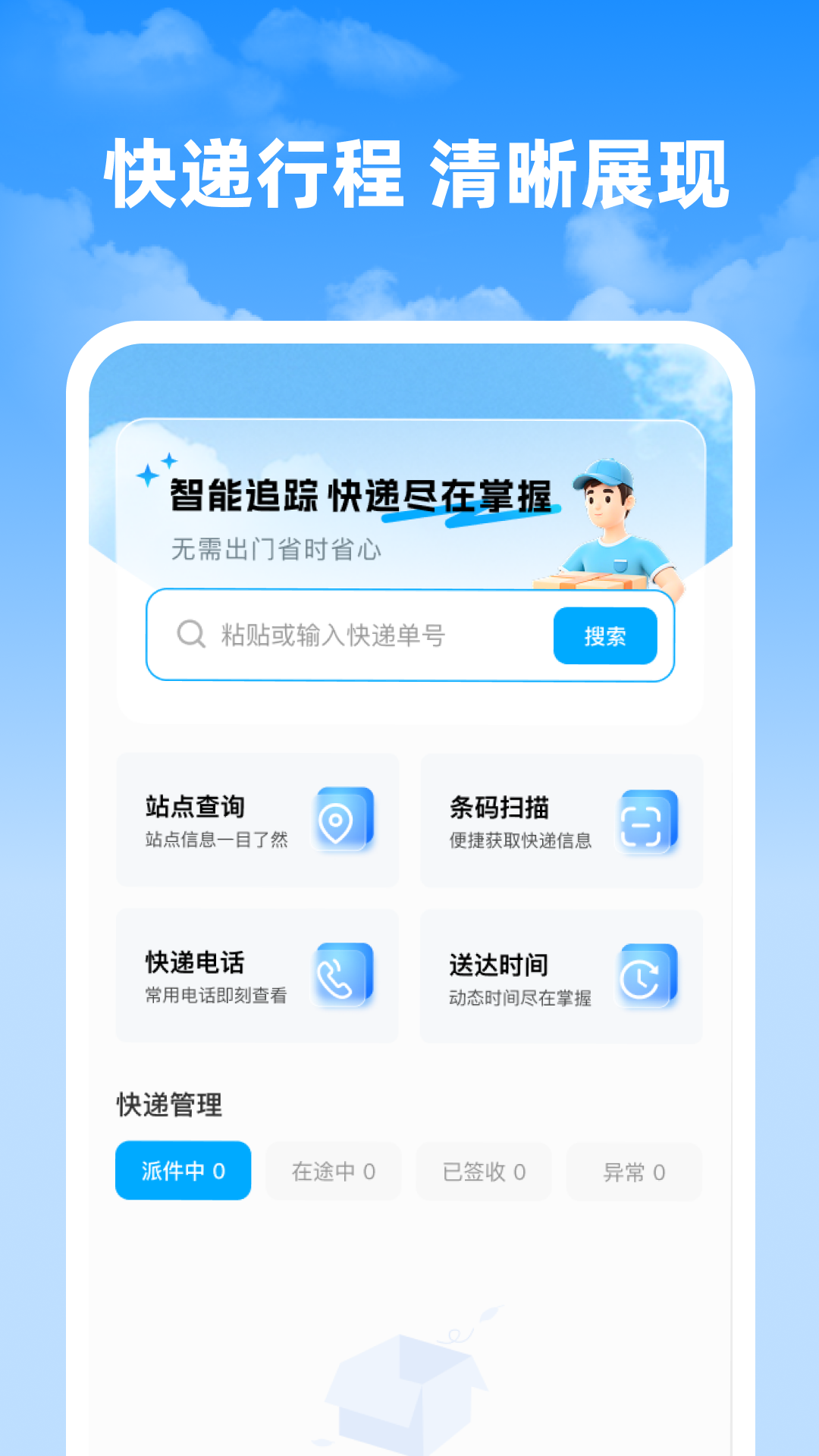The width and height of the screenshot is (819, 1456).
Task: Open the 已签收 parcels tab
Action: click(x=483, y=1171)
